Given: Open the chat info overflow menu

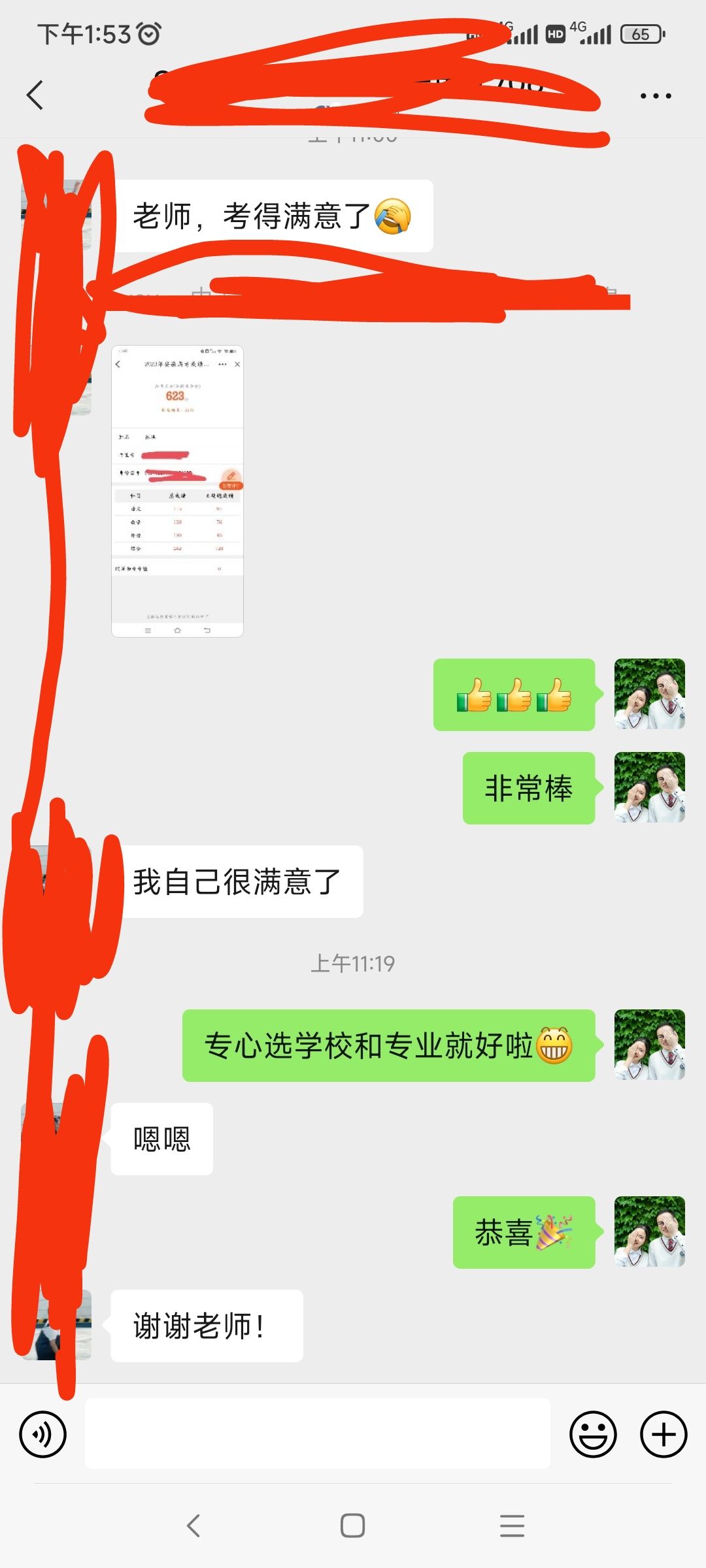Looking at the screenshot, I should coord(655,96).
